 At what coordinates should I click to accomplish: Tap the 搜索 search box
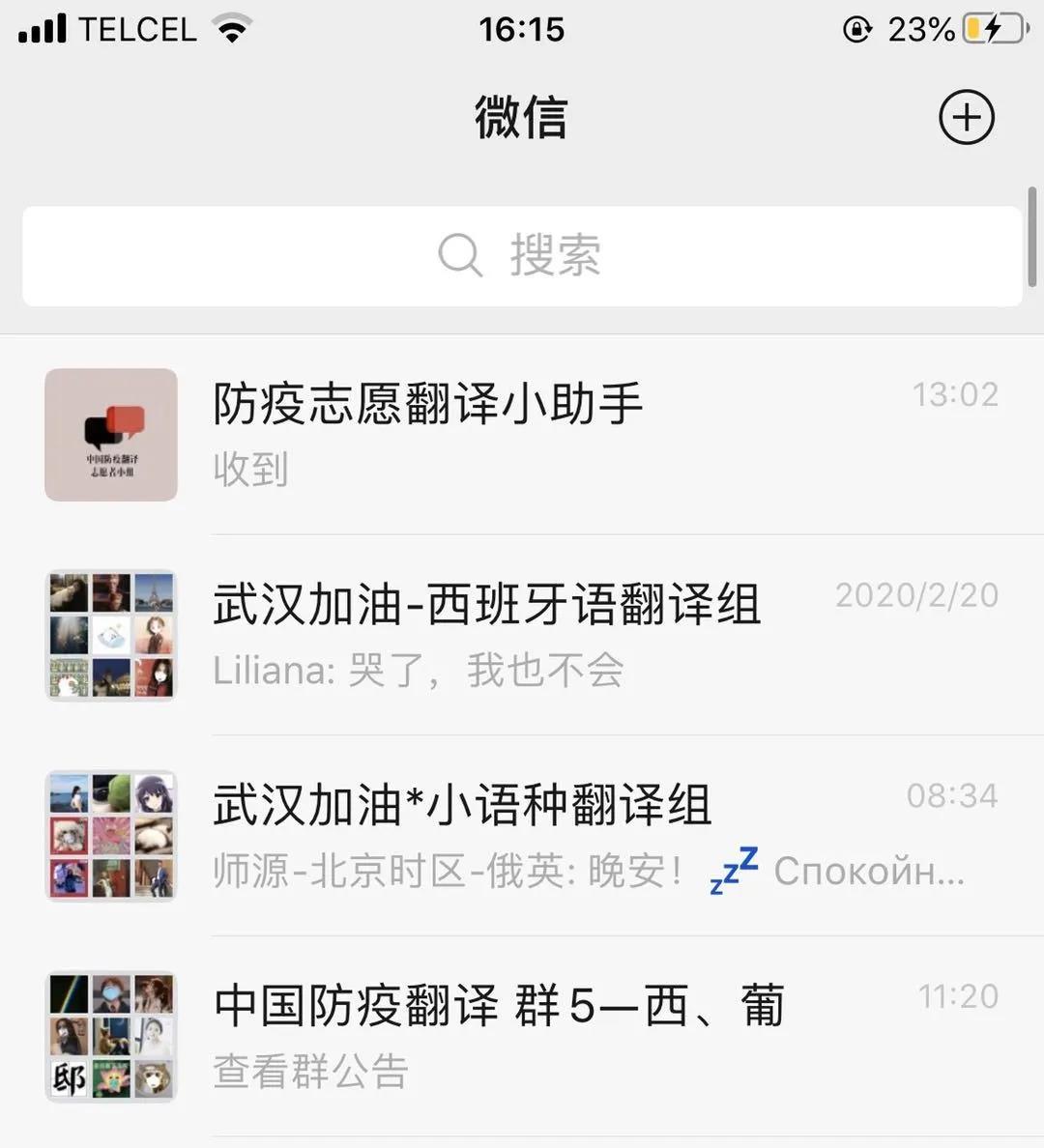522,256
